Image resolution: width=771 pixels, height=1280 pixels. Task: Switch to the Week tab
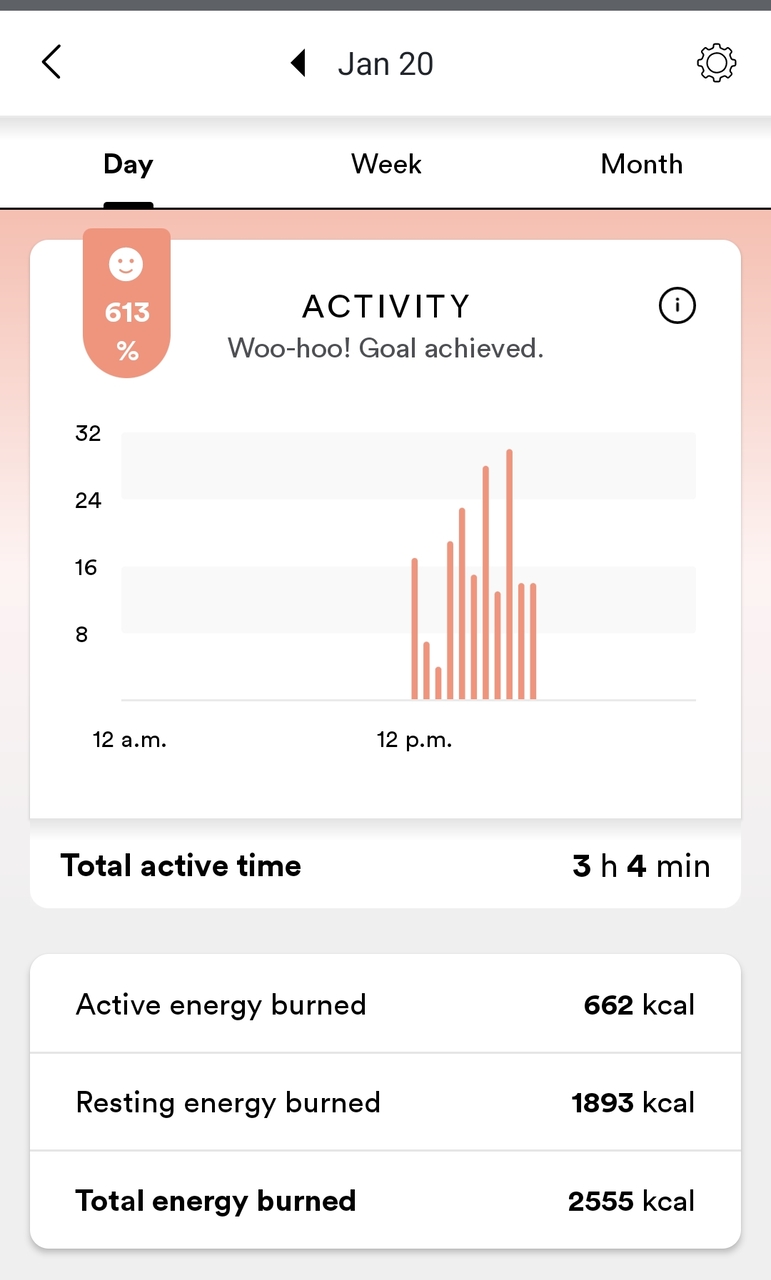(386, 165)
